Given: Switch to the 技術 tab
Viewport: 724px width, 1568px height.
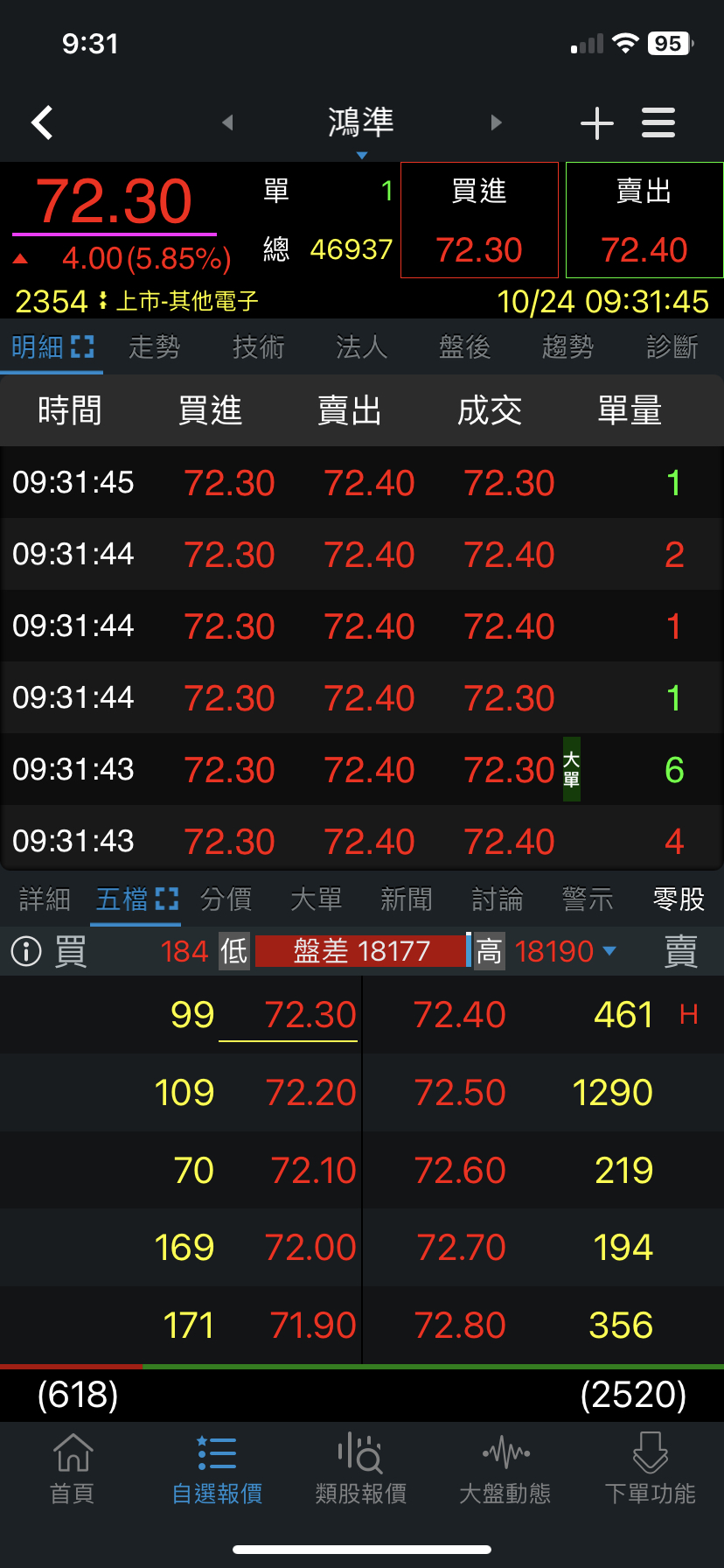Looking at the screenshot, I should [x=259, y=347].
